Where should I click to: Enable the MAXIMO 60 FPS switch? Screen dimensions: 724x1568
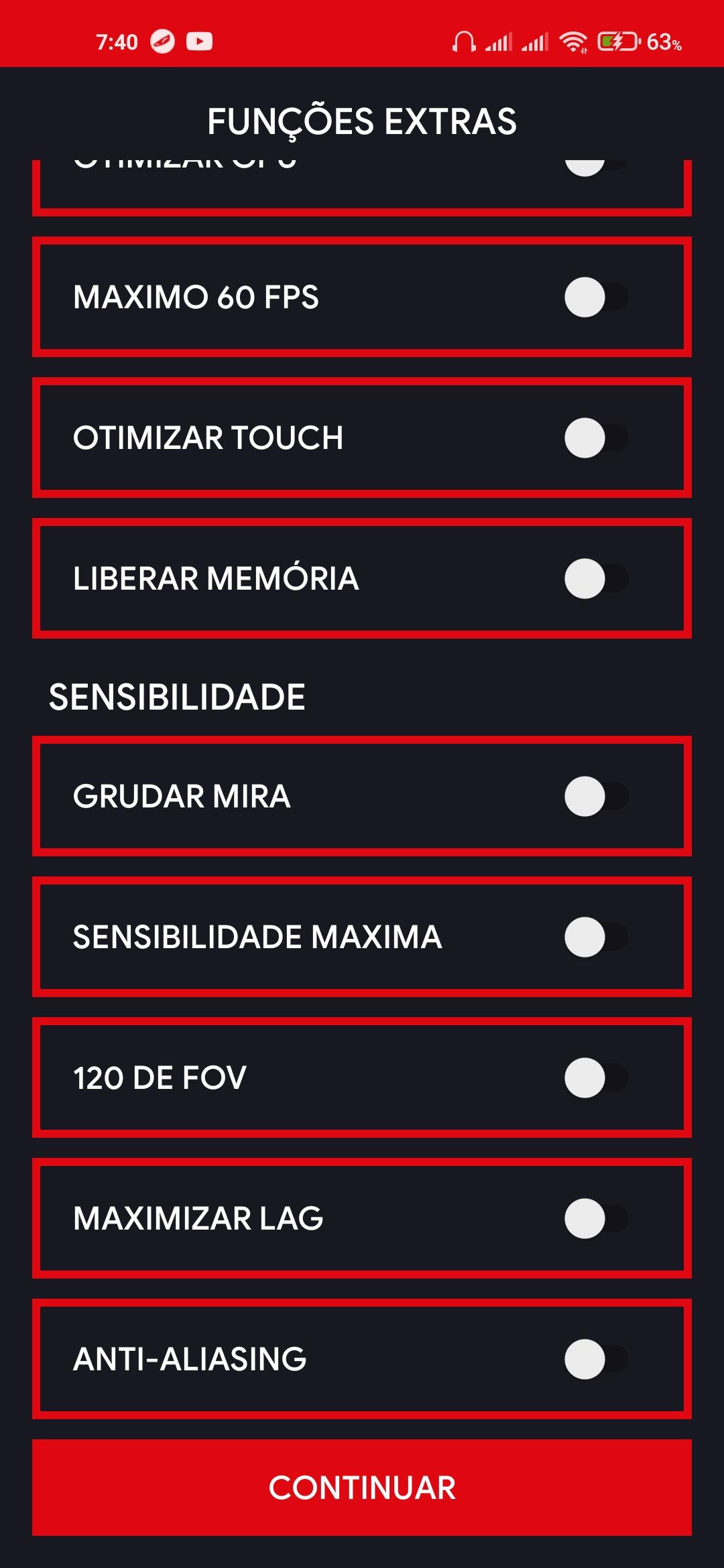click(595, 298)
